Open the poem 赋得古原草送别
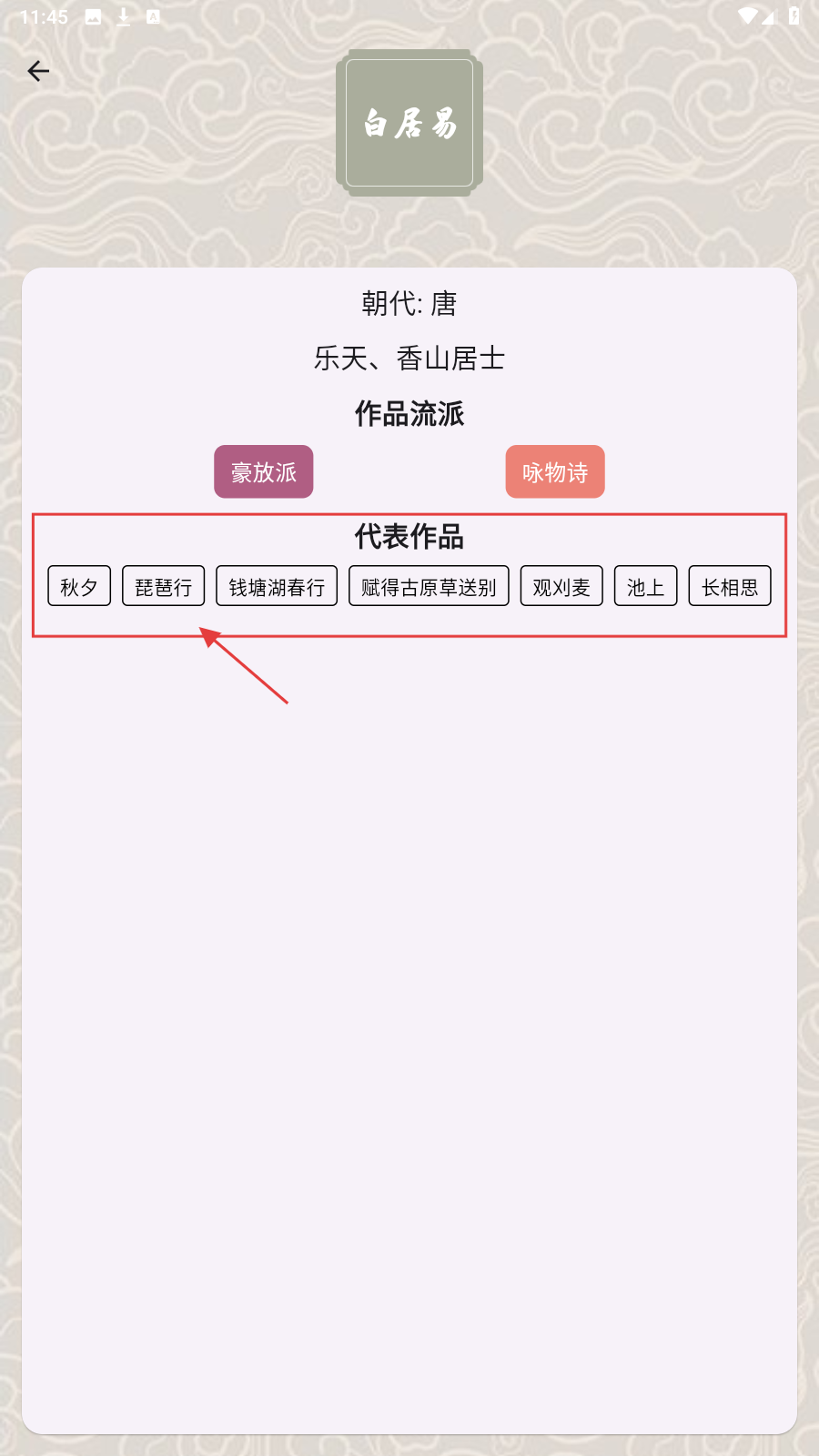The height and width of the screenshot is (1456, 819). click(x=429, y=586)
